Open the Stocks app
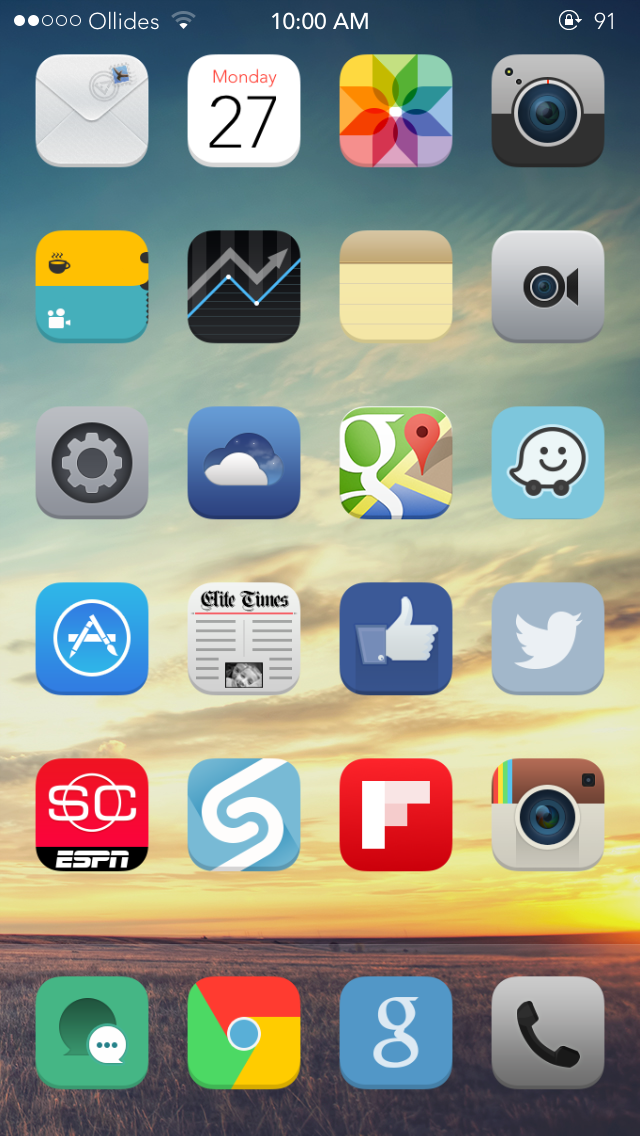Screen dimensions: 640x1136 coord(244,286)
